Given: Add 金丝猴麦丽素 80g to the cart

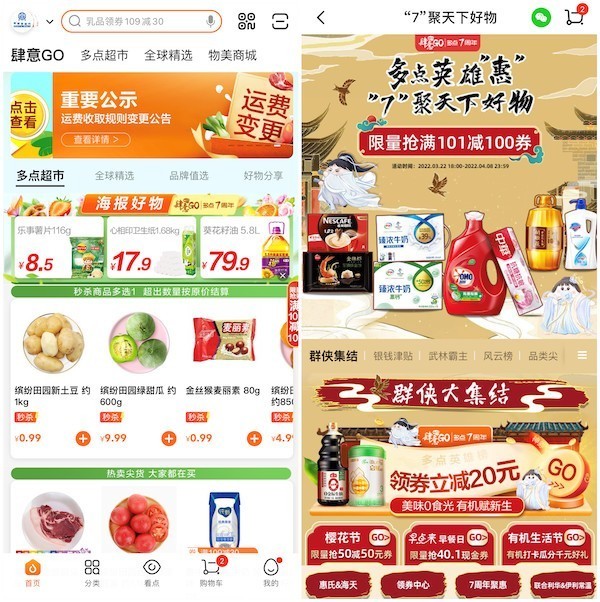Looking at the screenshot, I should (x=254, y=438).
